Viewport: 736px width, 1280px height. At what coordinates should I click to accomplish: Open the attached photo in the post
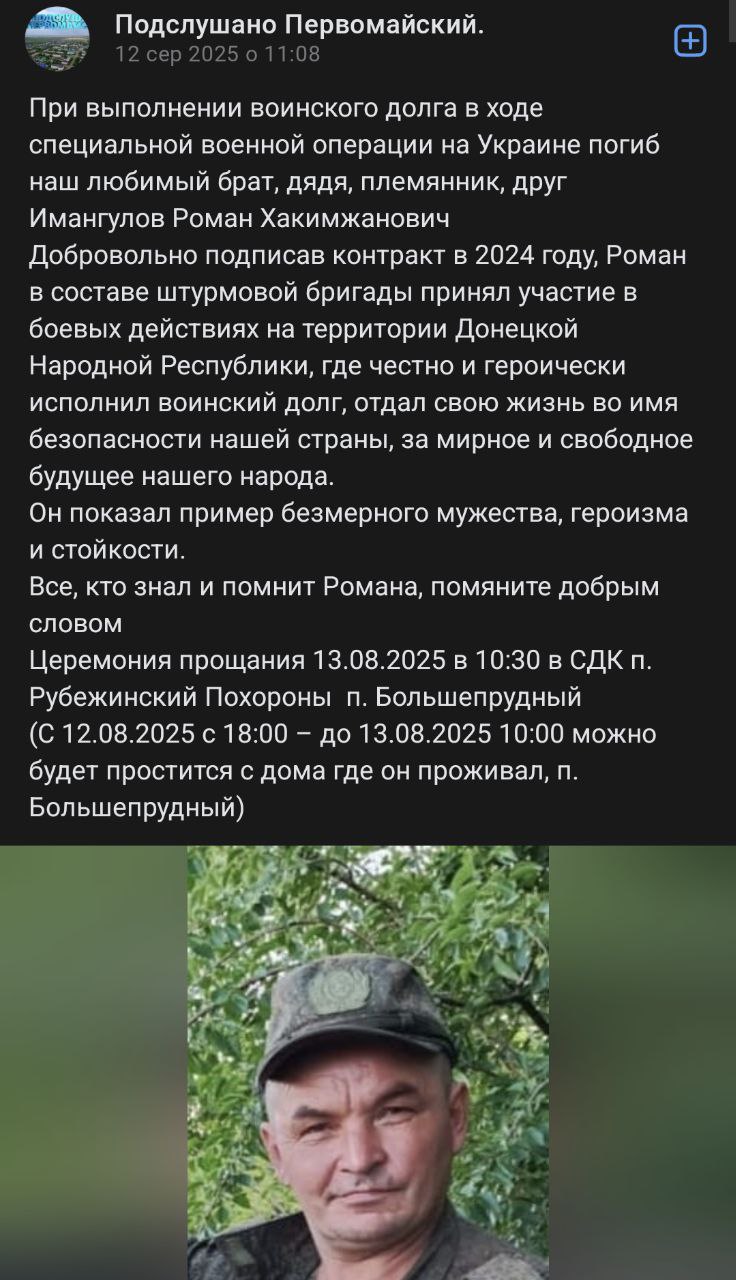(x=368, y=1062)
